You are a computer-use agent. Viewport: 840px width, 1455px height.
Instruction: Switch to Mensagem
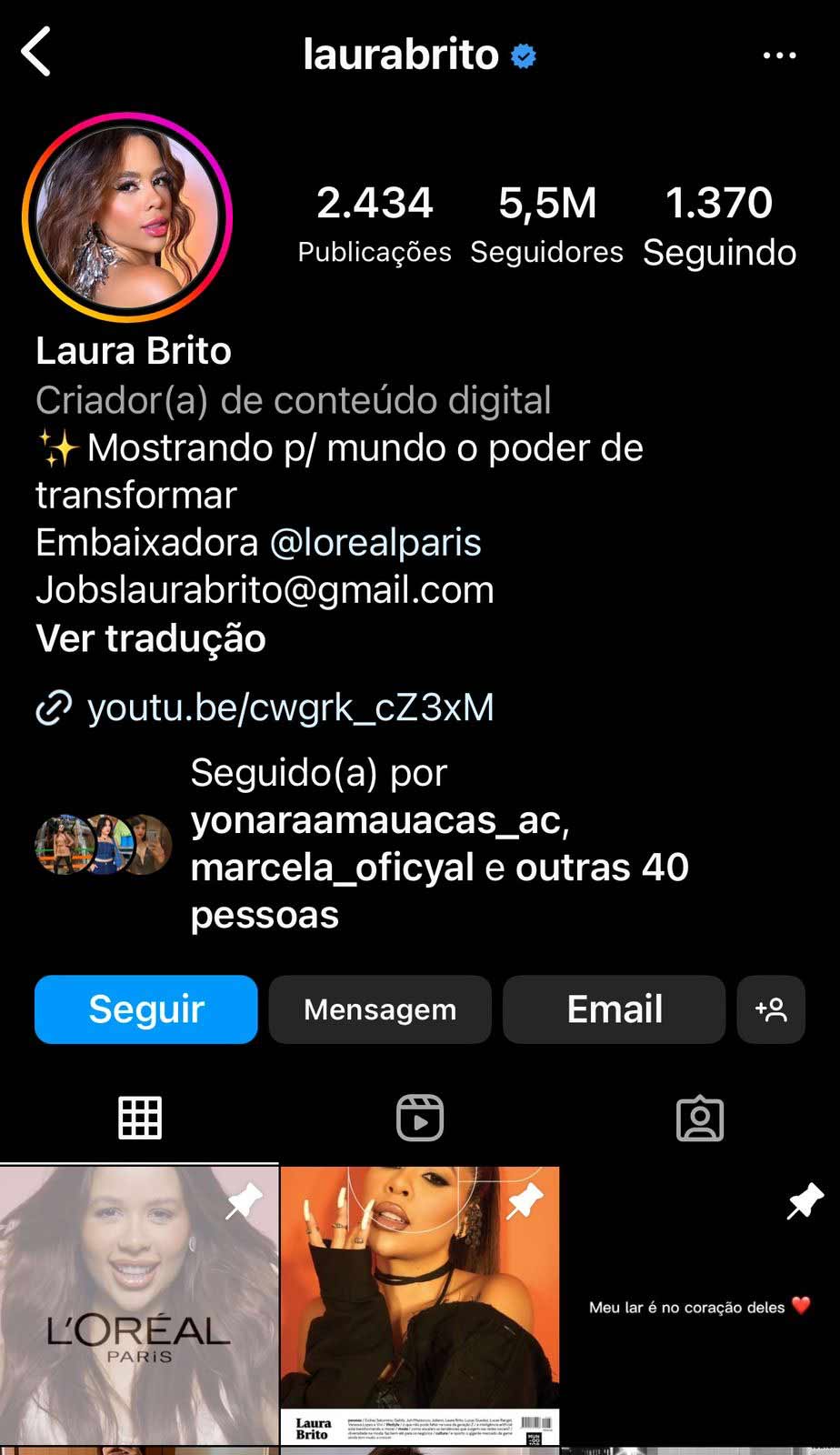380,1008
